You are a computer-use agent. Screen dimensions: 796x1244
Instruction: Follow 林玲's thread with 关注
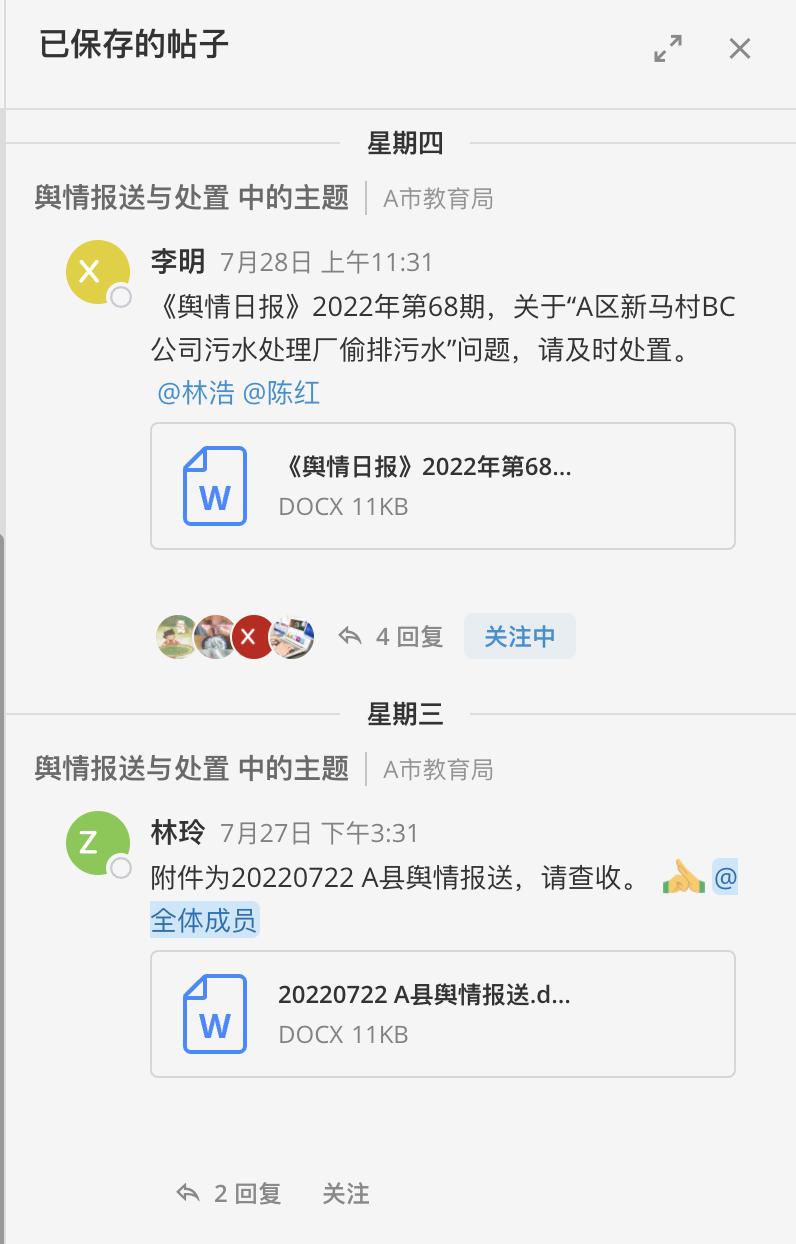click(346, 1193)
